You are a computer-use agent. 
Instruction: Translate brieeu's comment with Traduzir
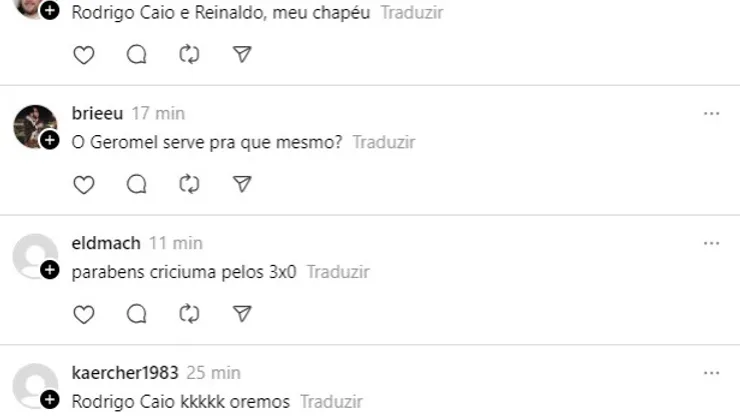point(383,142)
